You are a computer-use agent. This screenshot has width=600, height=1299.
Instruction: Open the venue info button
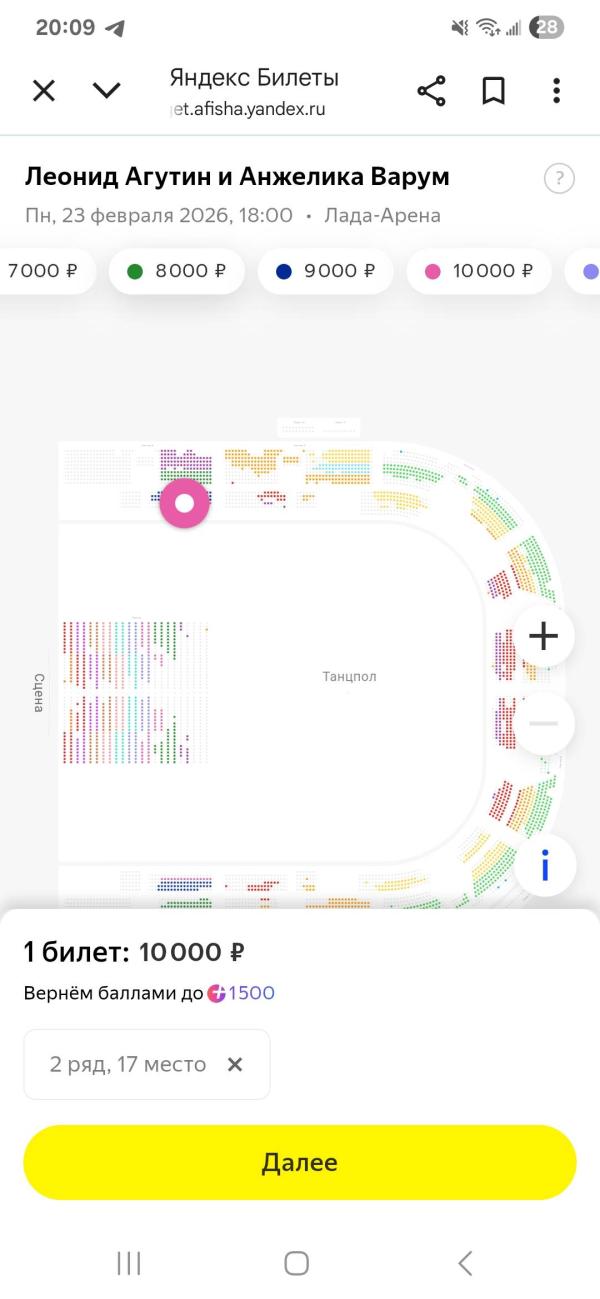(x=545, y=866)
